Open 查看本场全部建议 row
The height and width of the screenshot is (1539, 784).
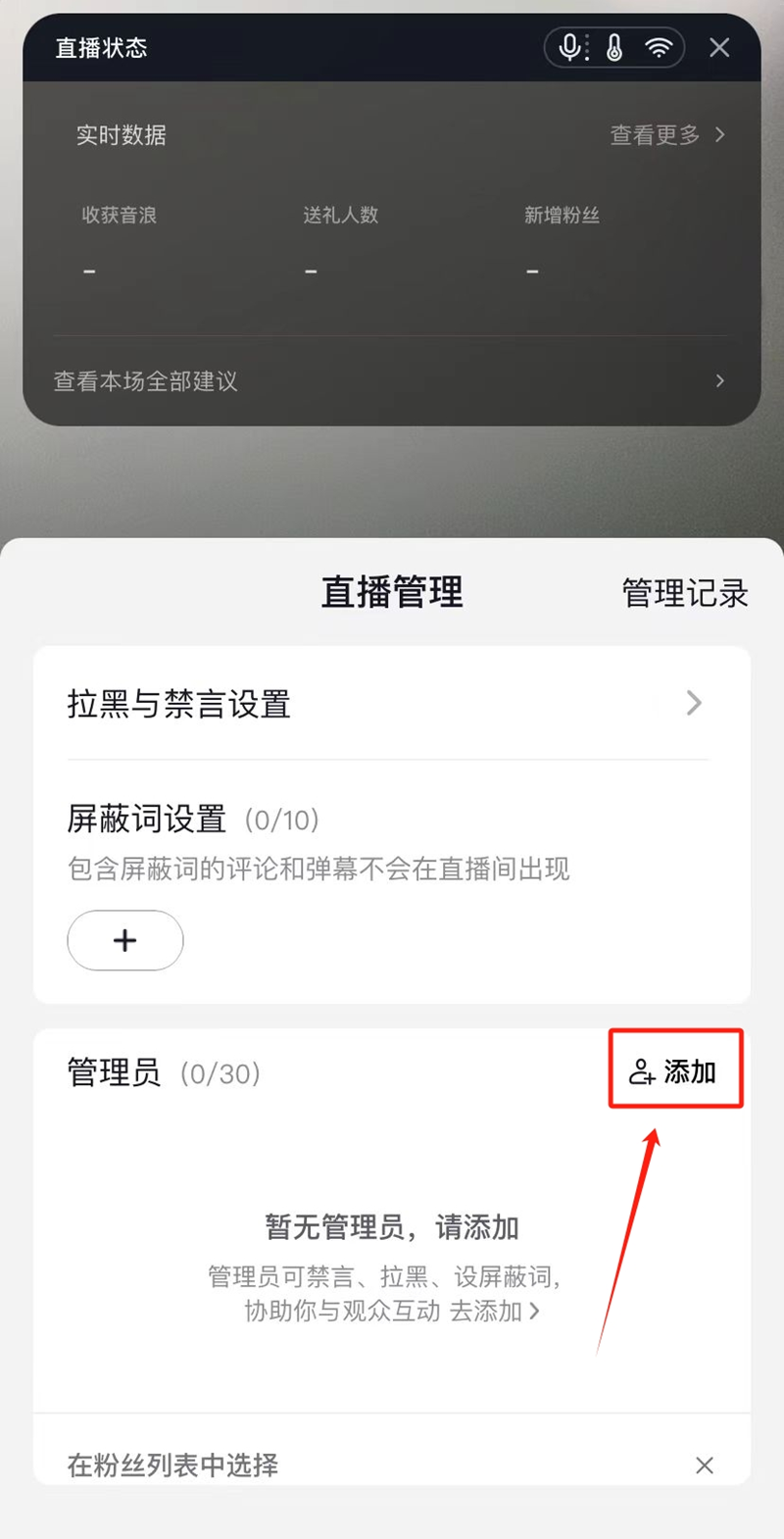point(390,381)
